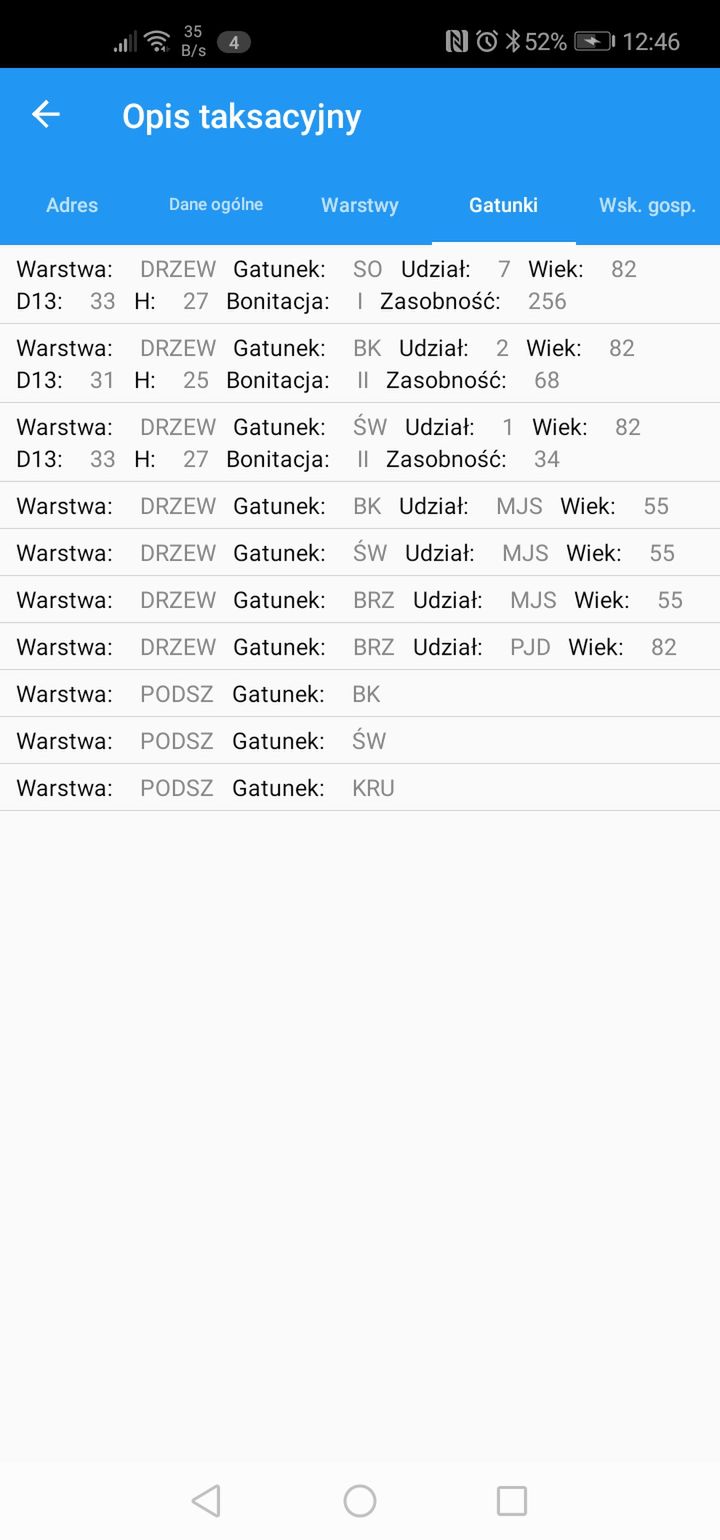Go back using the top-left arrow
Screen dimensions: 720x1540
pos(46,115)
